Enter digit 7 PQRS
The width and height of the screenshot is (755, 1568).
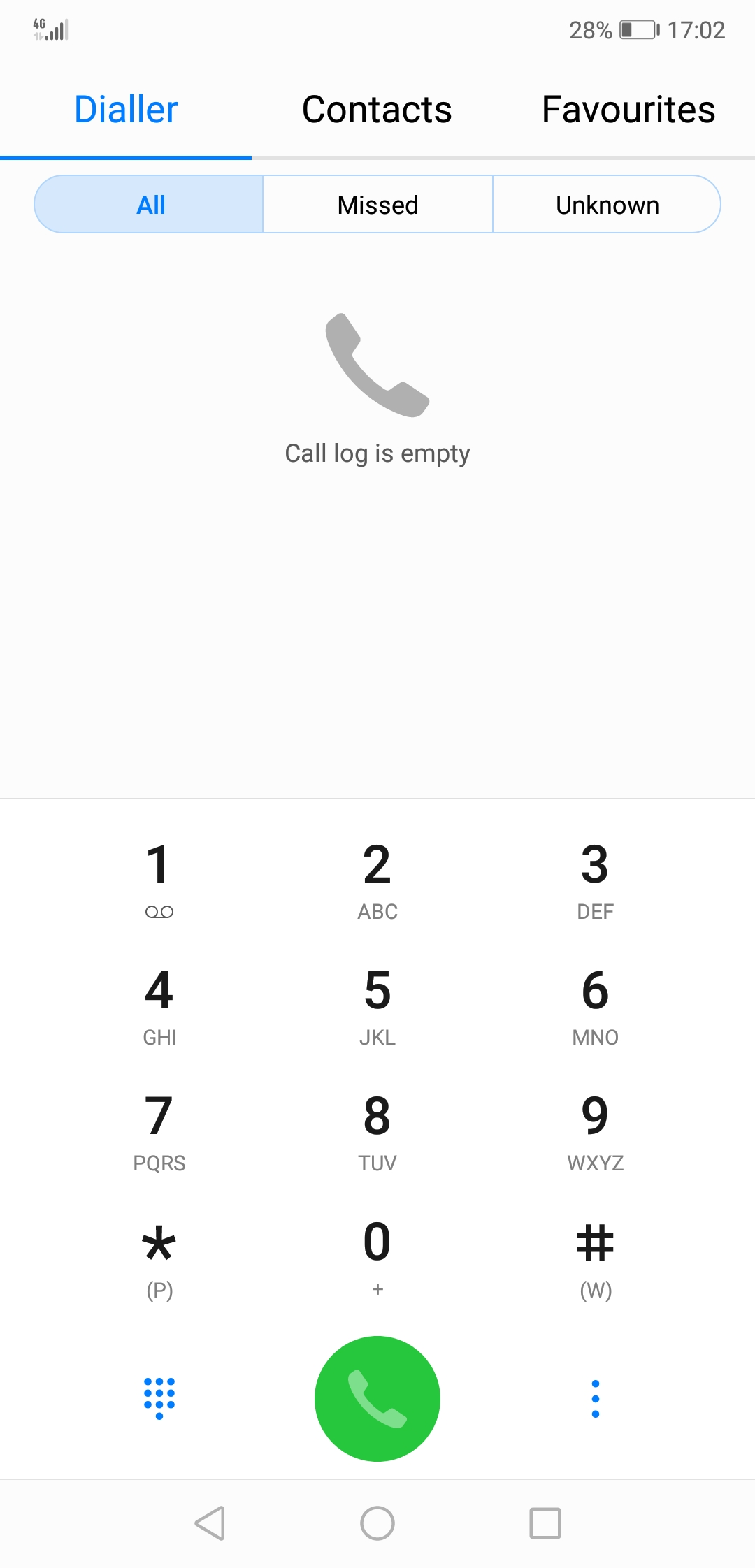(x=159, y=1132)
